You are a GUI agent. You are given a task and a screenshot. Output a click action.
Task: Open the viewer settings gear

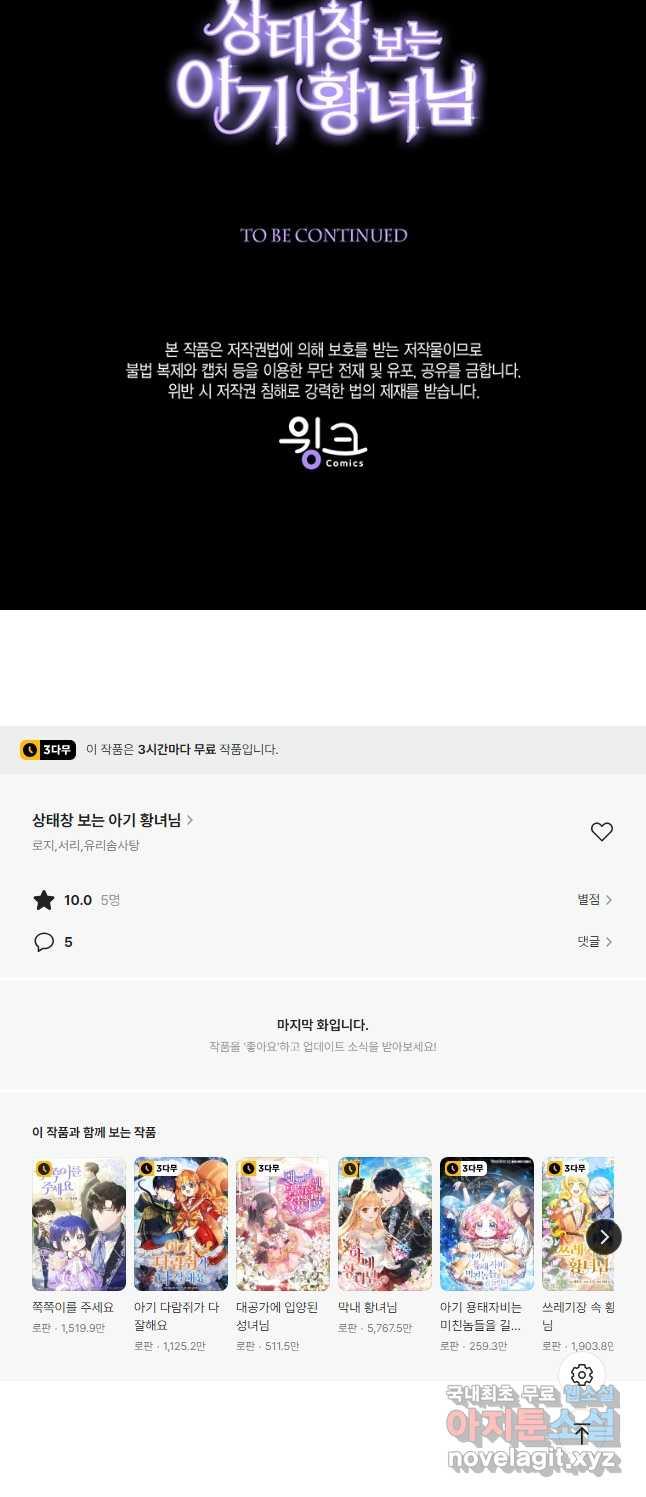pos(582,1375)
